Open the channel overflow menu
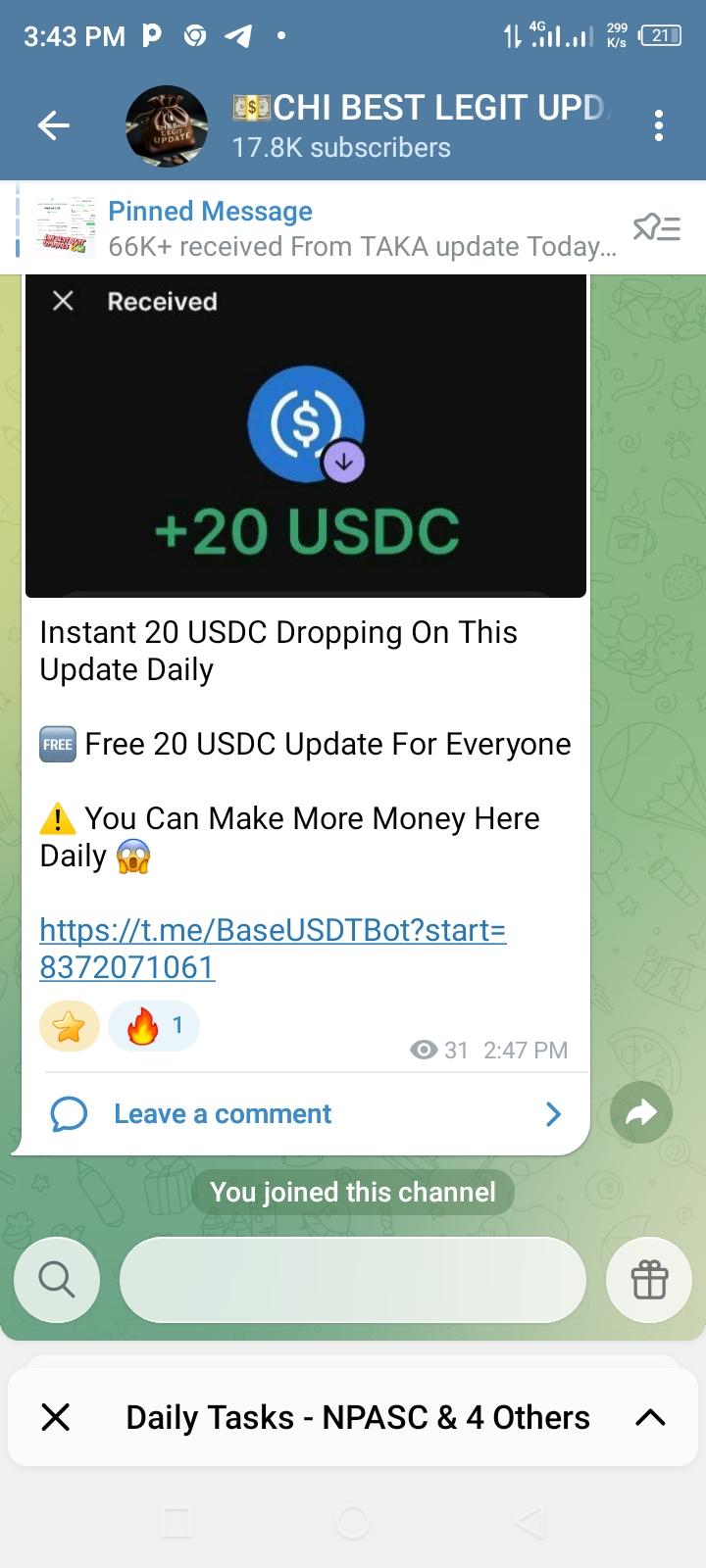706x1568 pixels. tap(658, 125)
